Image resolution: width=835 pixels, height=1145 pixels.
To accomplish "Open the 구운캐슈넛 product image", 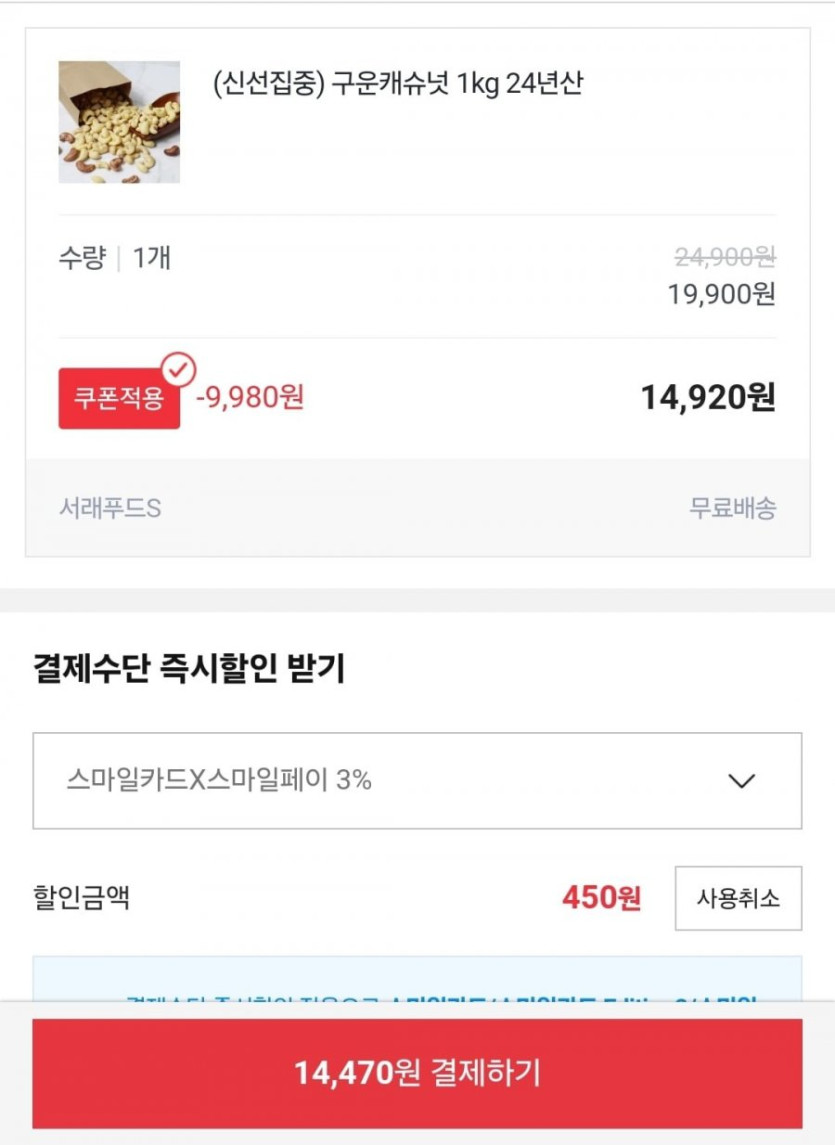I will pyautogui.click(x=119, y=122).
